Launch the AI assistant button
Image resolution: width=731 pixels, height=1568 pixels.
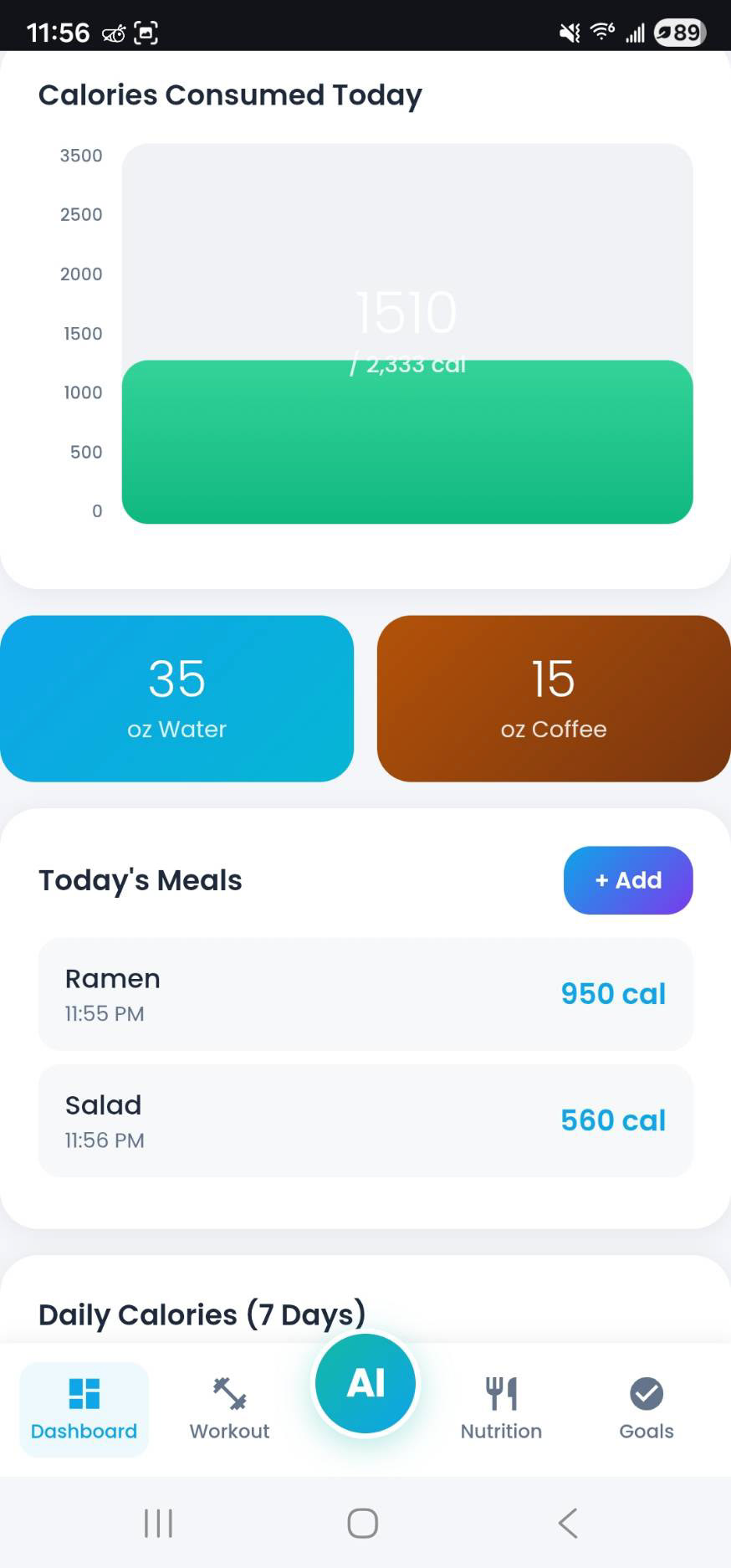coord(365,1384)
